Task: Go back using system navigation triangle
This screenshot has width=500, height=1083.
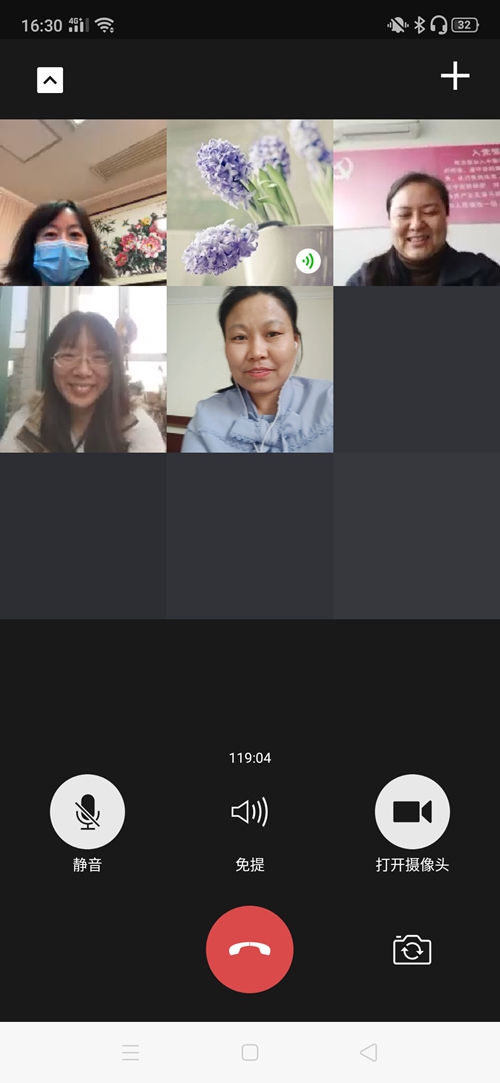Action: point(369,1052)
